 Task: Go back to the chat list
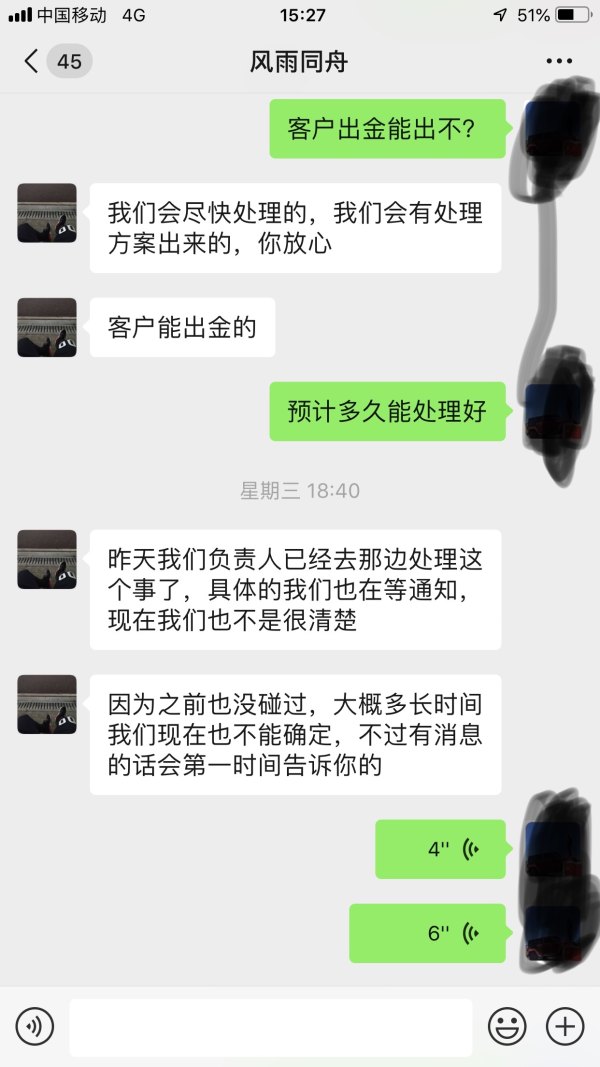(x=32, y=62)
